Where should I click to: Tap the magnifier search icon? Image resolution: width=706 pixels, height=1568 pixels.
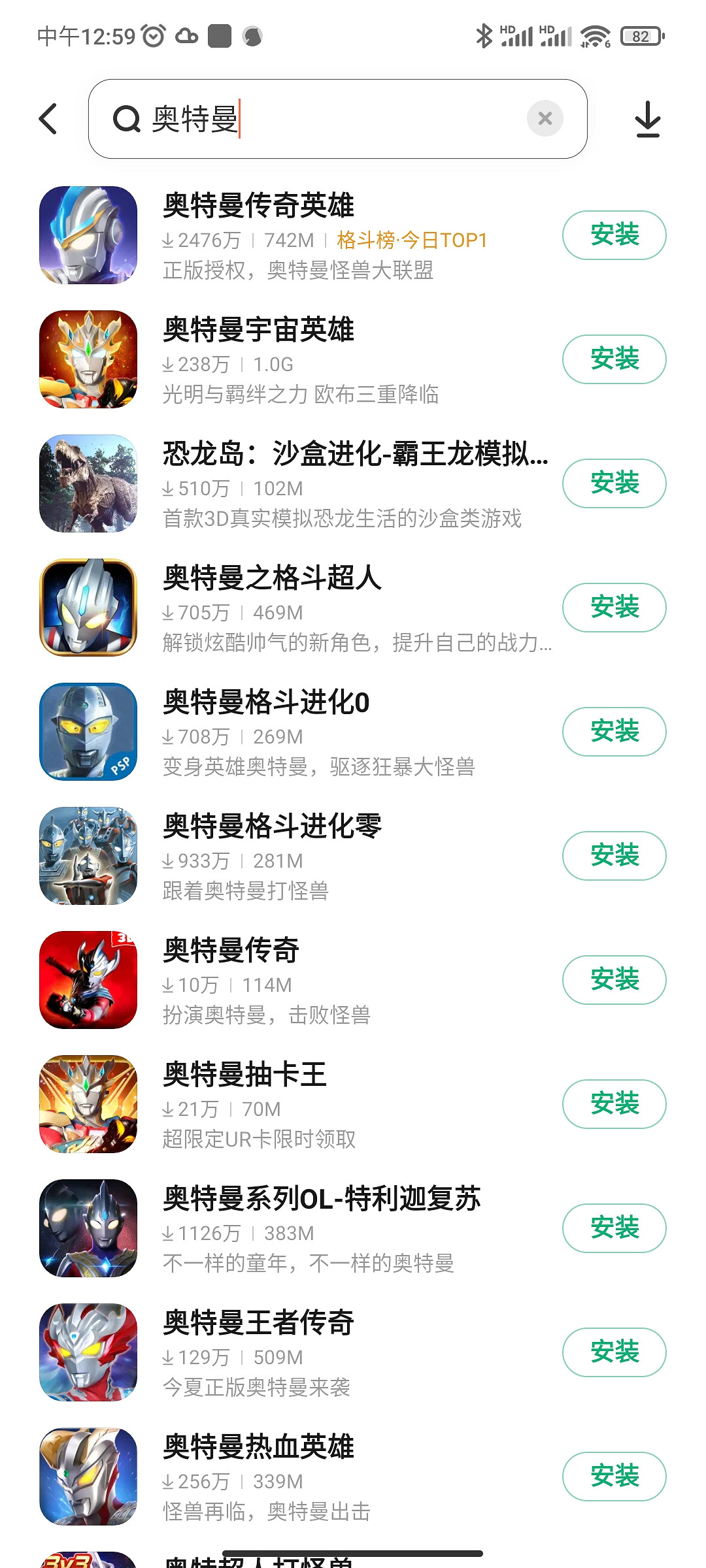(x=128, y=119)
